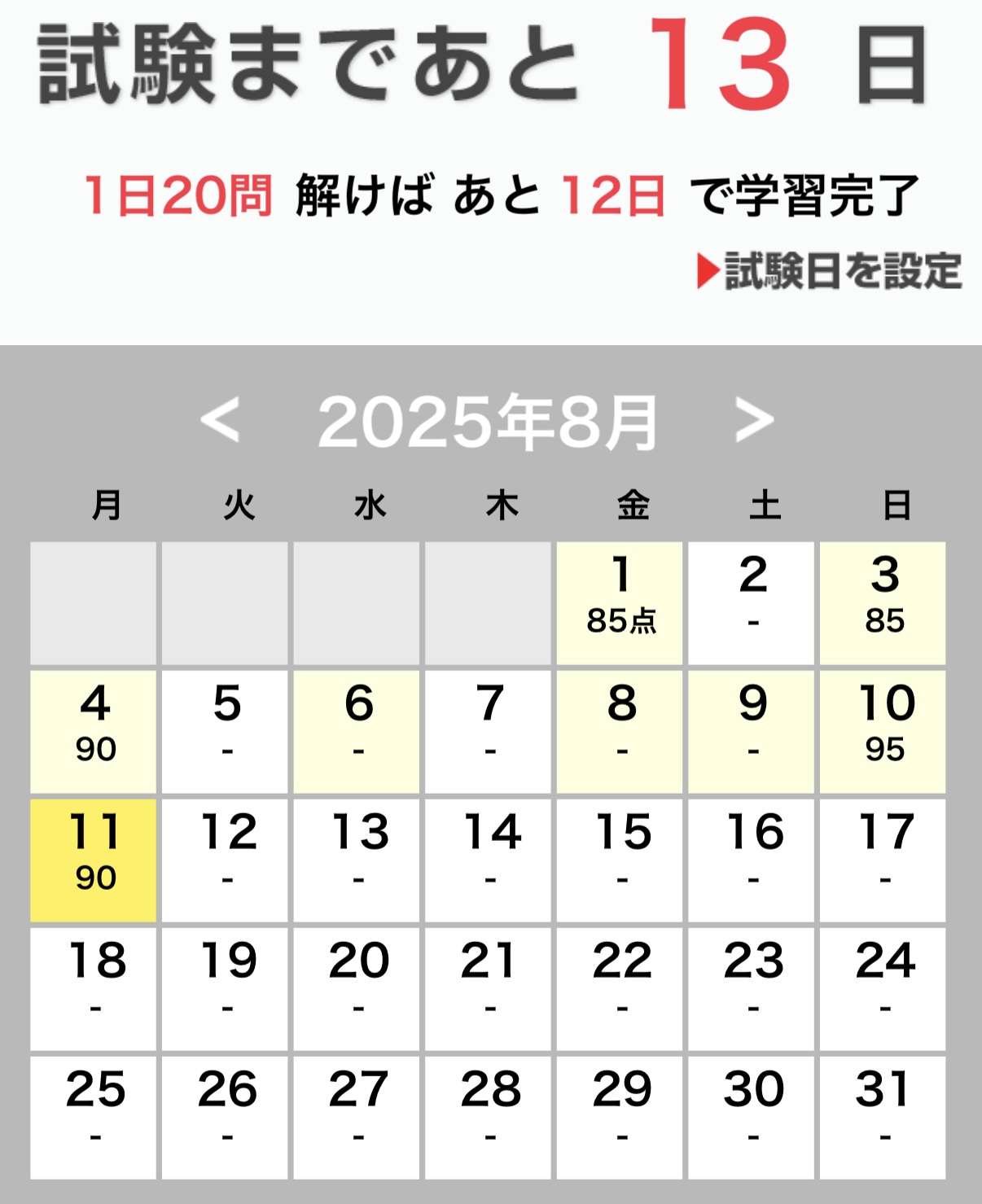Open the 試験日を設定 link
Image resolution: width=982 pixels, height=1204 pixels.
click(x=831, y=271)
